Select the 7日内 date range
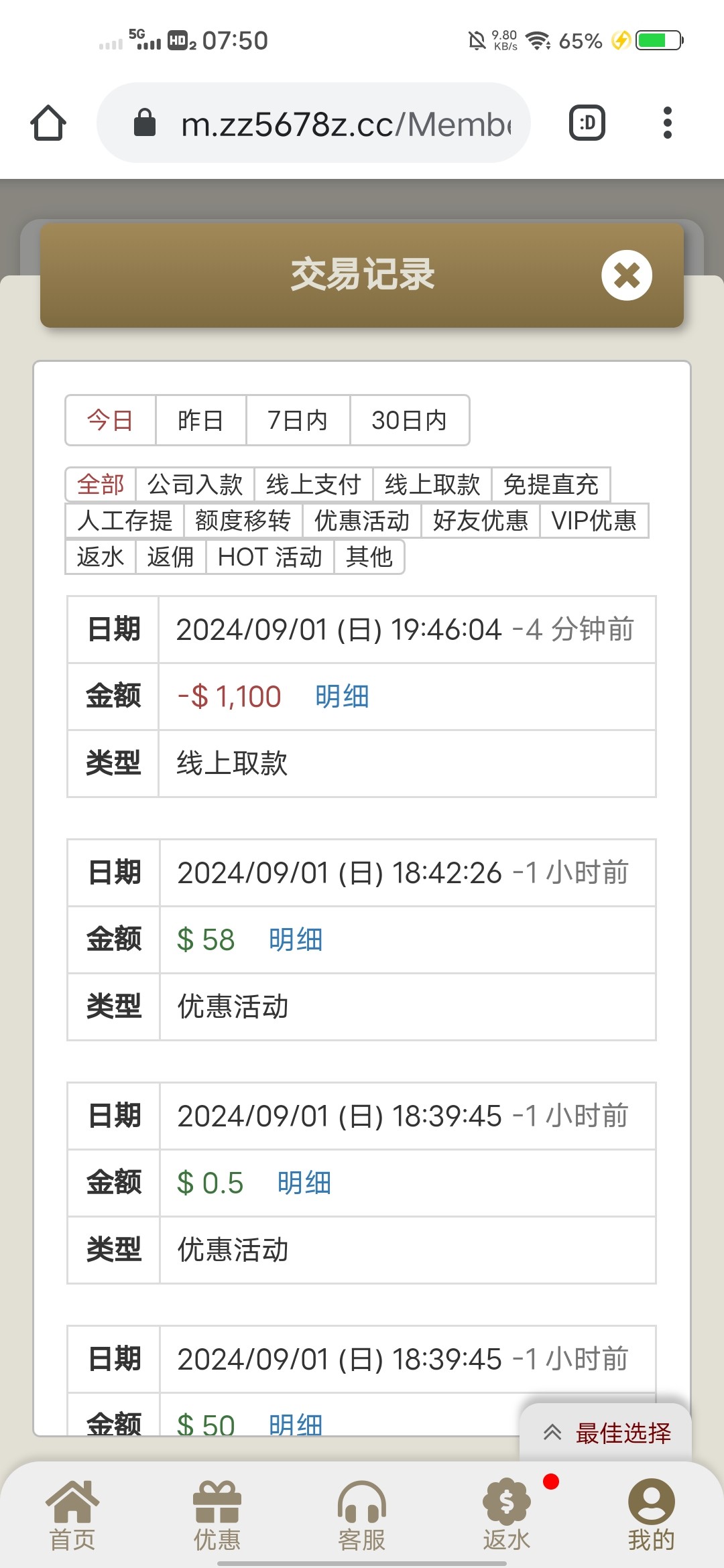This screenshot has width=724, height=1568. click(x=298, y=421)
